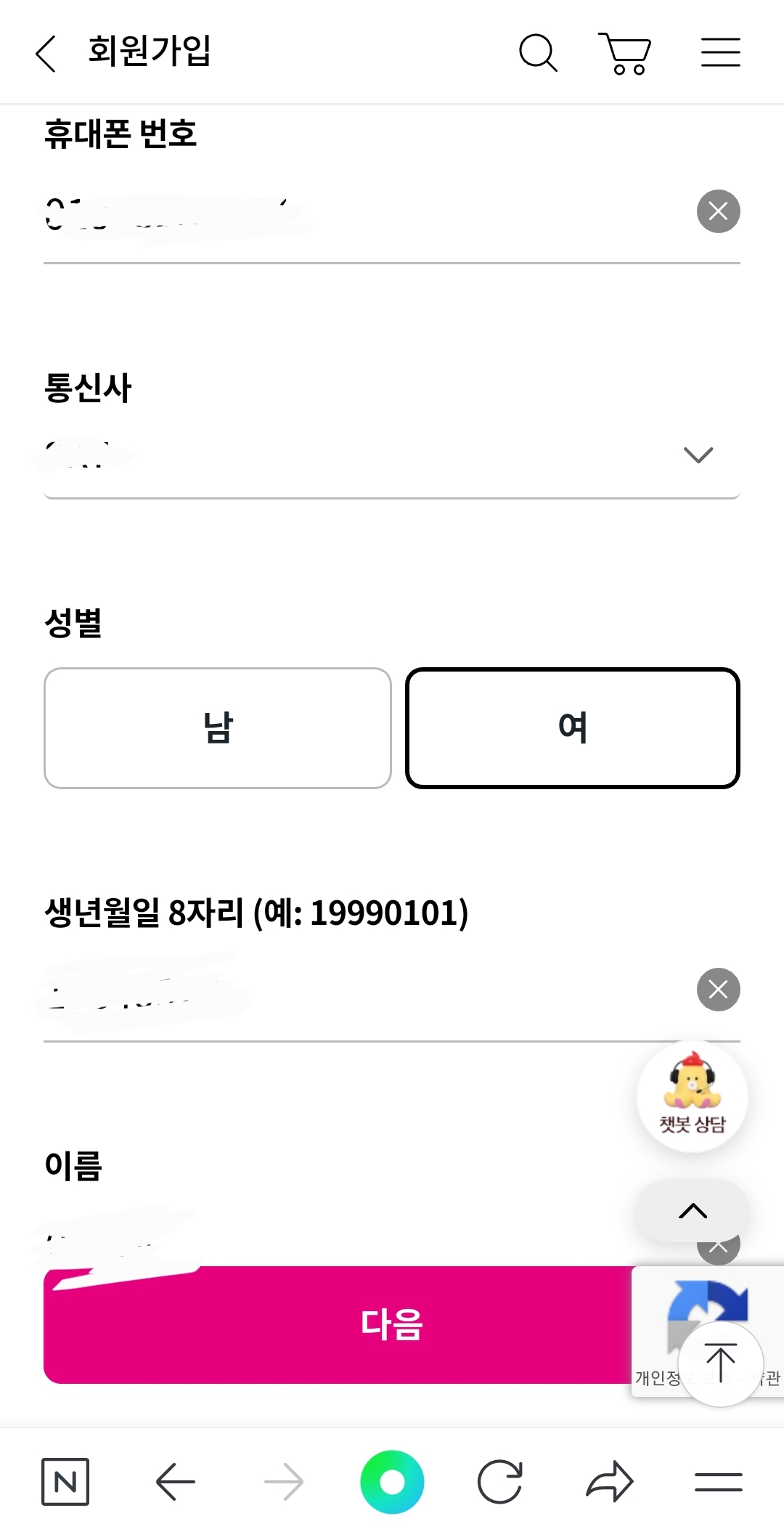
Task: Go back using the 회원가입 back arrow
Action: [x=46, y=53]
